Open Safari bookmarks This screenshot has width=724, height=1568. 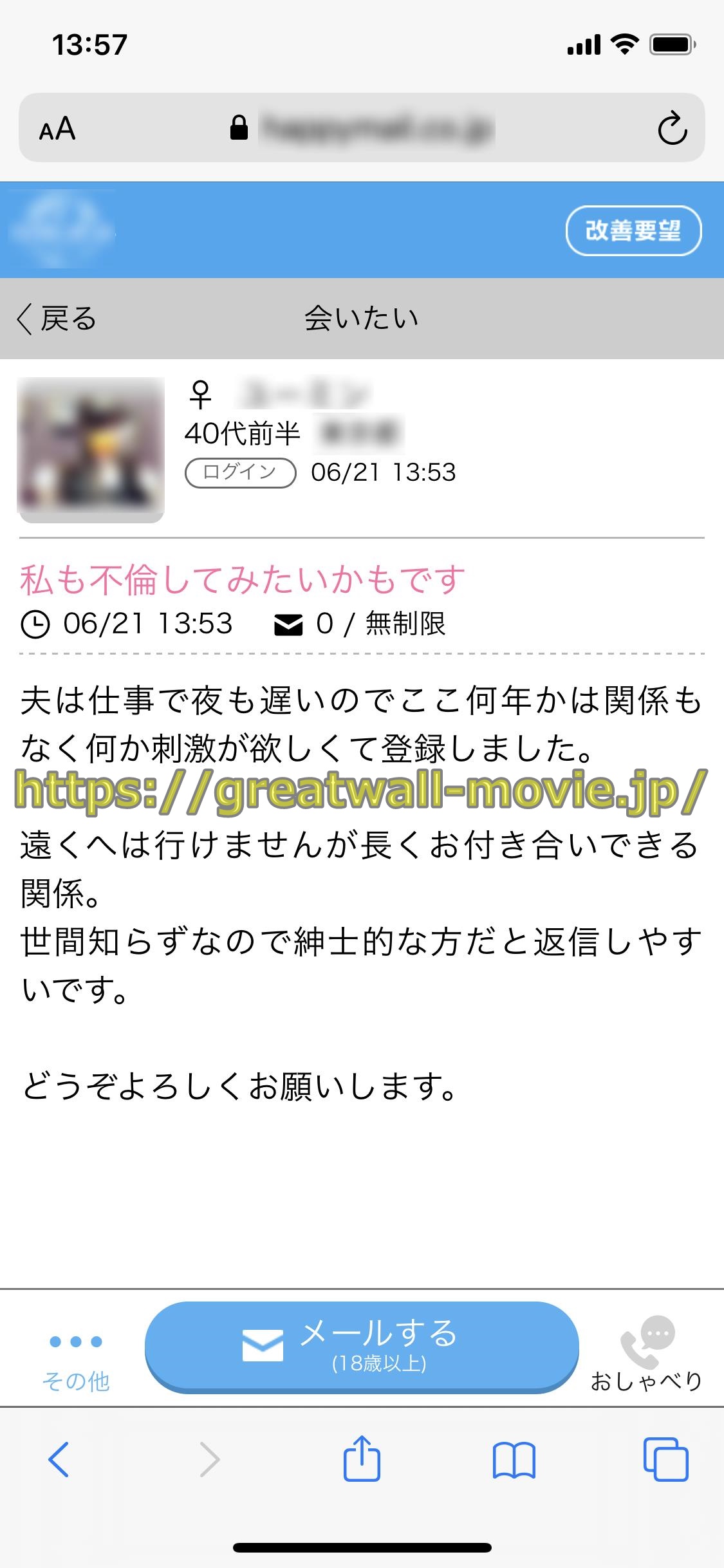[x=514, y=1459]
